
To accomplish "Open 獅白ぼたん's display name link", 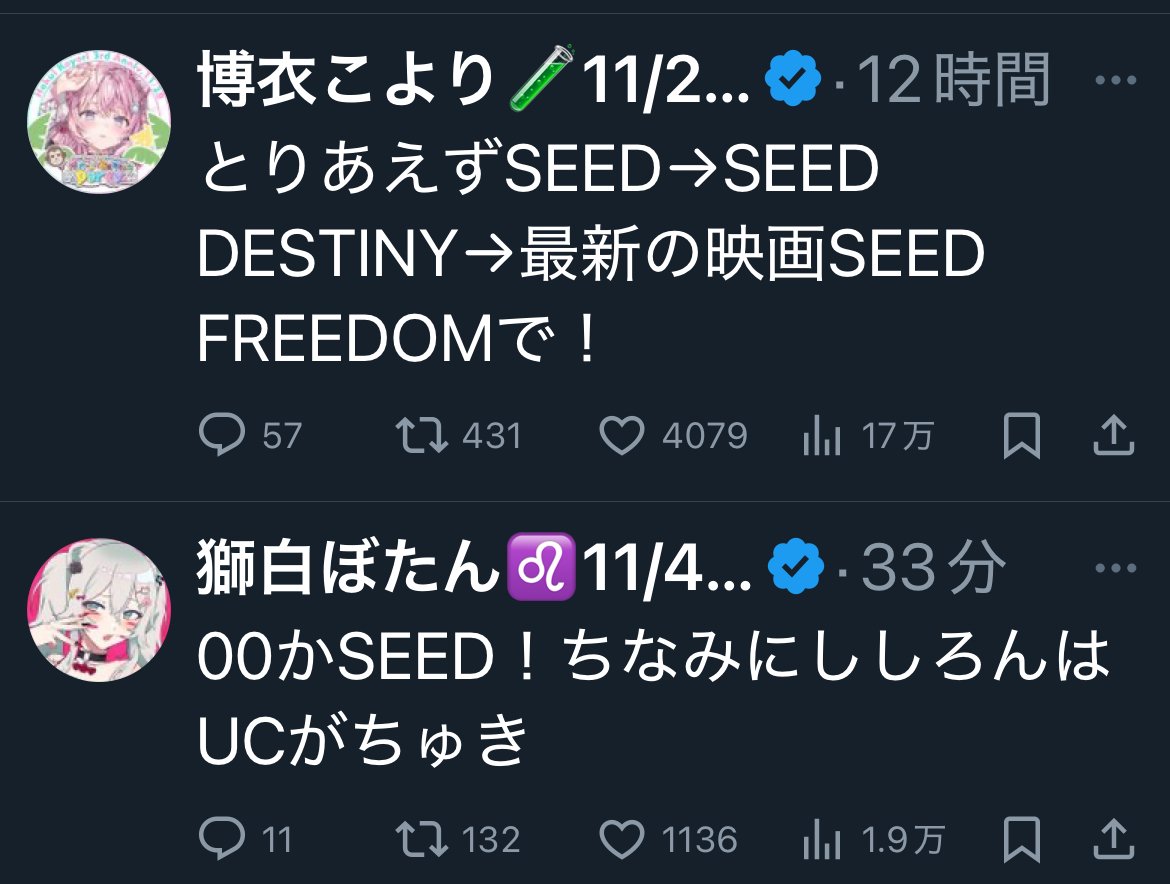I will pyautogui.click(x=348, y=569).
